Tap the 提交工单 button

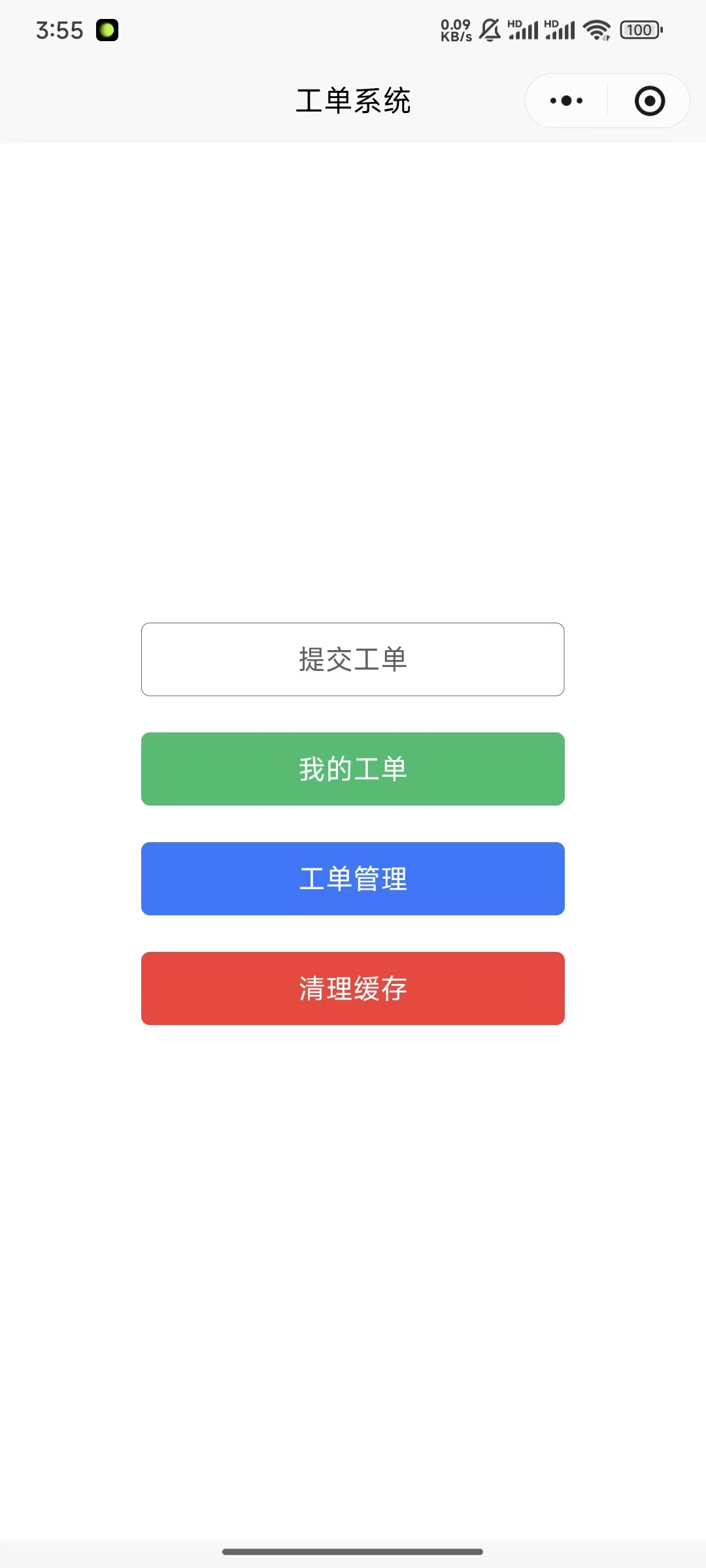[352, 659]
